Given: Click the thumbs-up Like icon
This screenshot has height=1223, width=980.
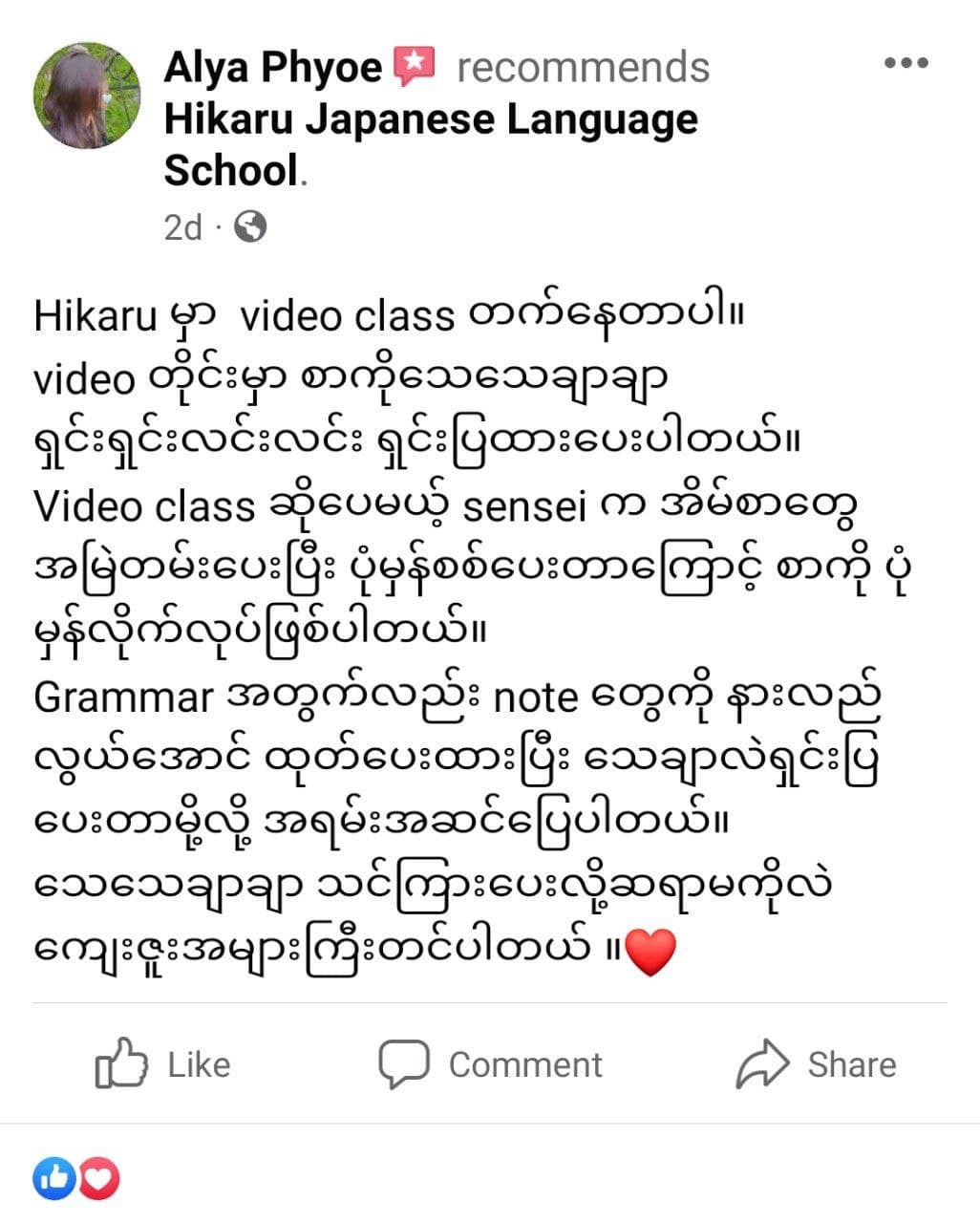Looking at the screenshot, I should pos(122,1062).
